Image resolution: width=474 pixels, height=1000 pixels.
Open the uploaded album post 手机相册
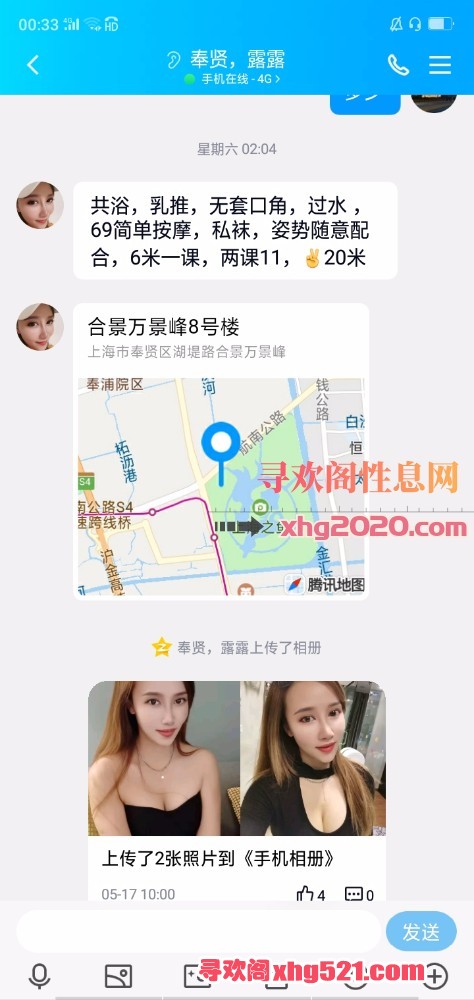[237, 791]
